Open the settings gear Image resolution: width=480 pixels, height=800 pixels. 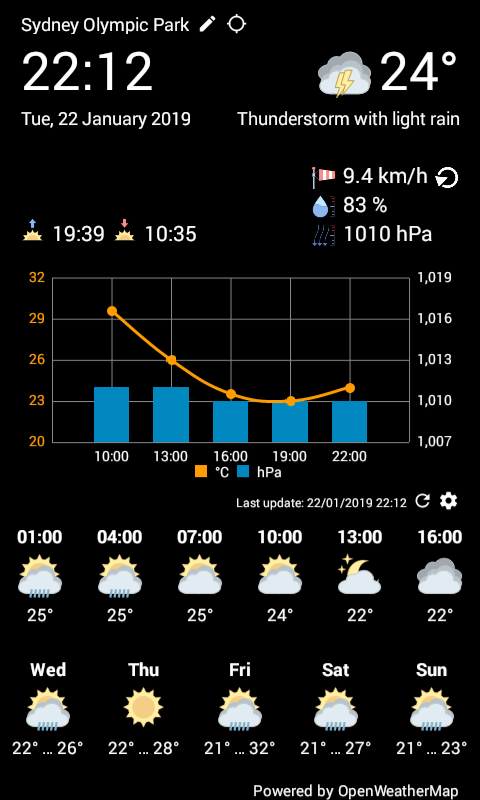[x=448, y=501]
